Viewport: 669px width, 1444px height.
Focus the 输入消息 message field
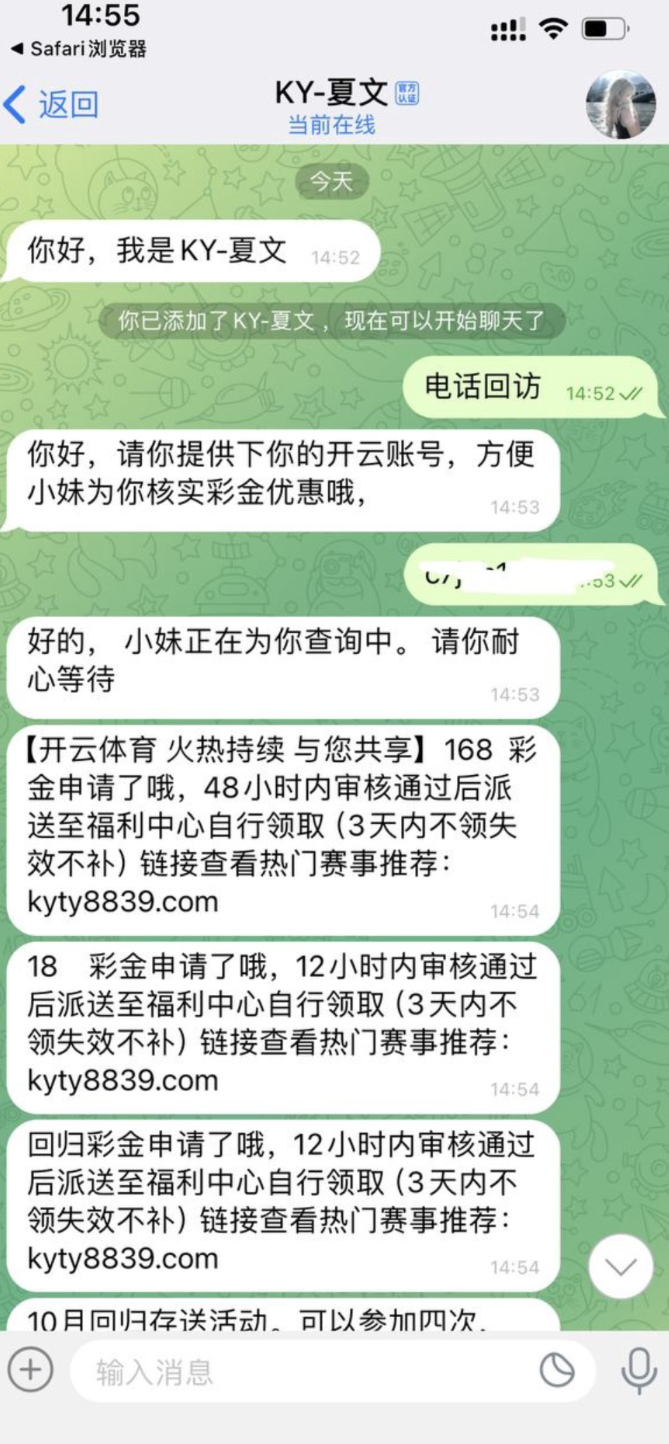coord(300,1370)
